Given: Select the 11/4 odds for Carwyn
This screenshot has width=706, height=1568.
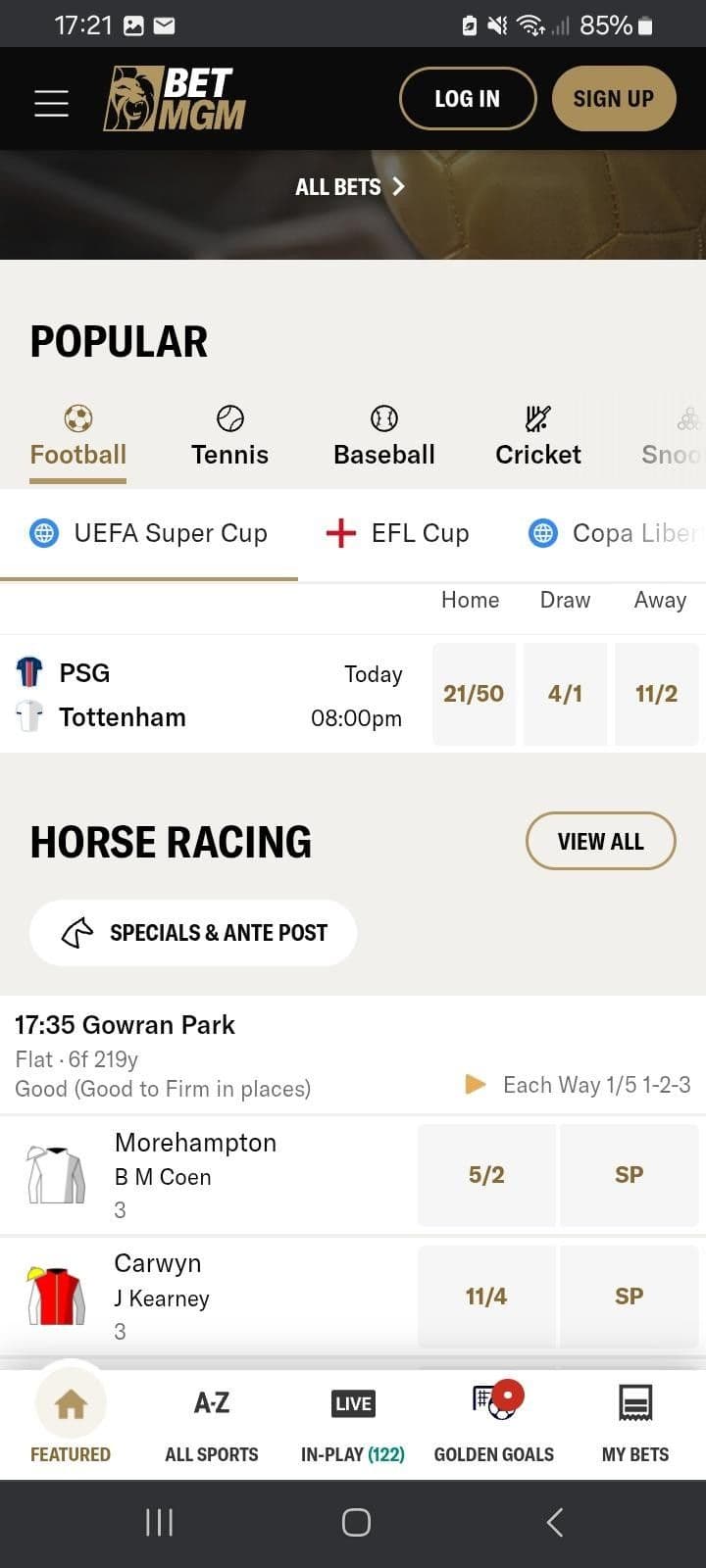Looking at the screenshot, I should [x=486, y=1296].
